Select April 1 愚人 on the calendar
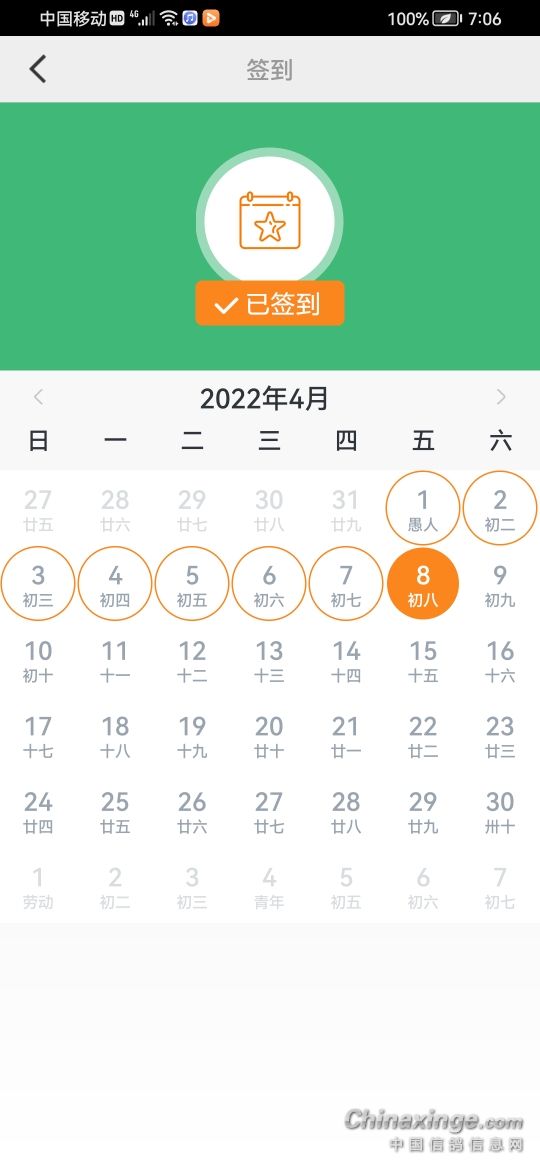 423,508
